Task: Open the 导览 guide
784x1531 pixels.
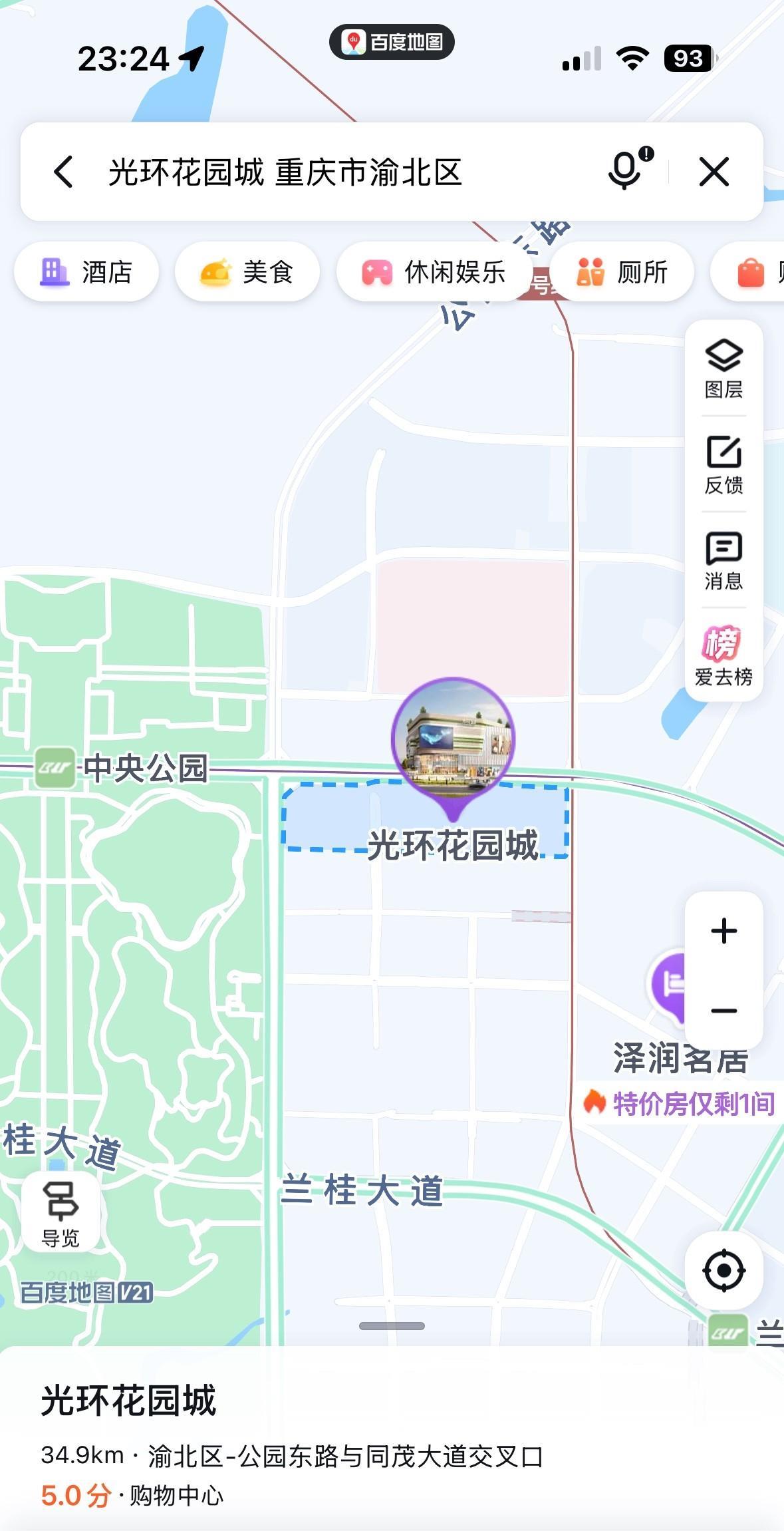Action: (61, 1212)
